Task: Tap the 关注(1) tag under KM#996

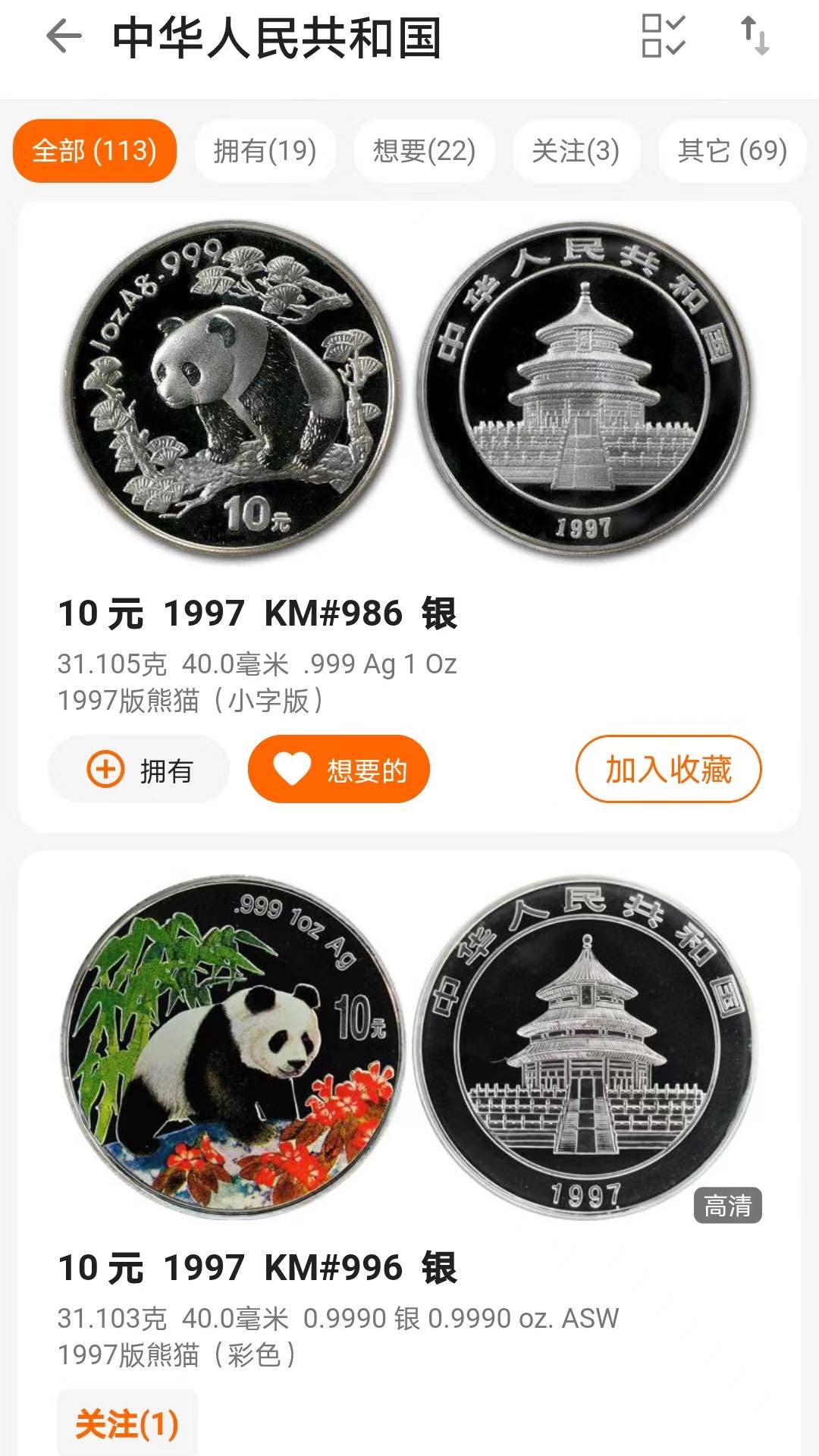Action: tap(127, 1423)
